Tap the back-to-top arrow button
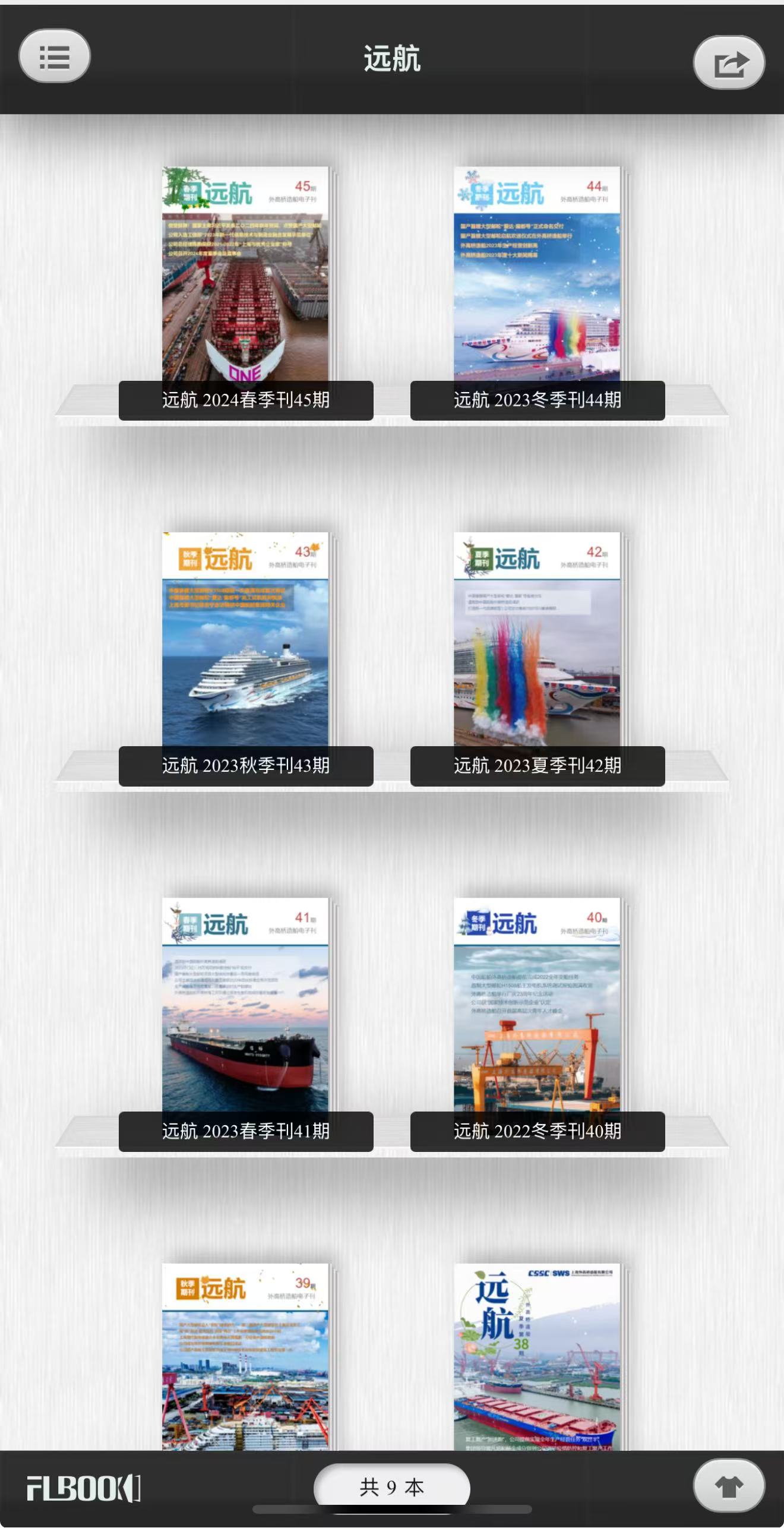784x1528 pixels. click(729, 1486)
